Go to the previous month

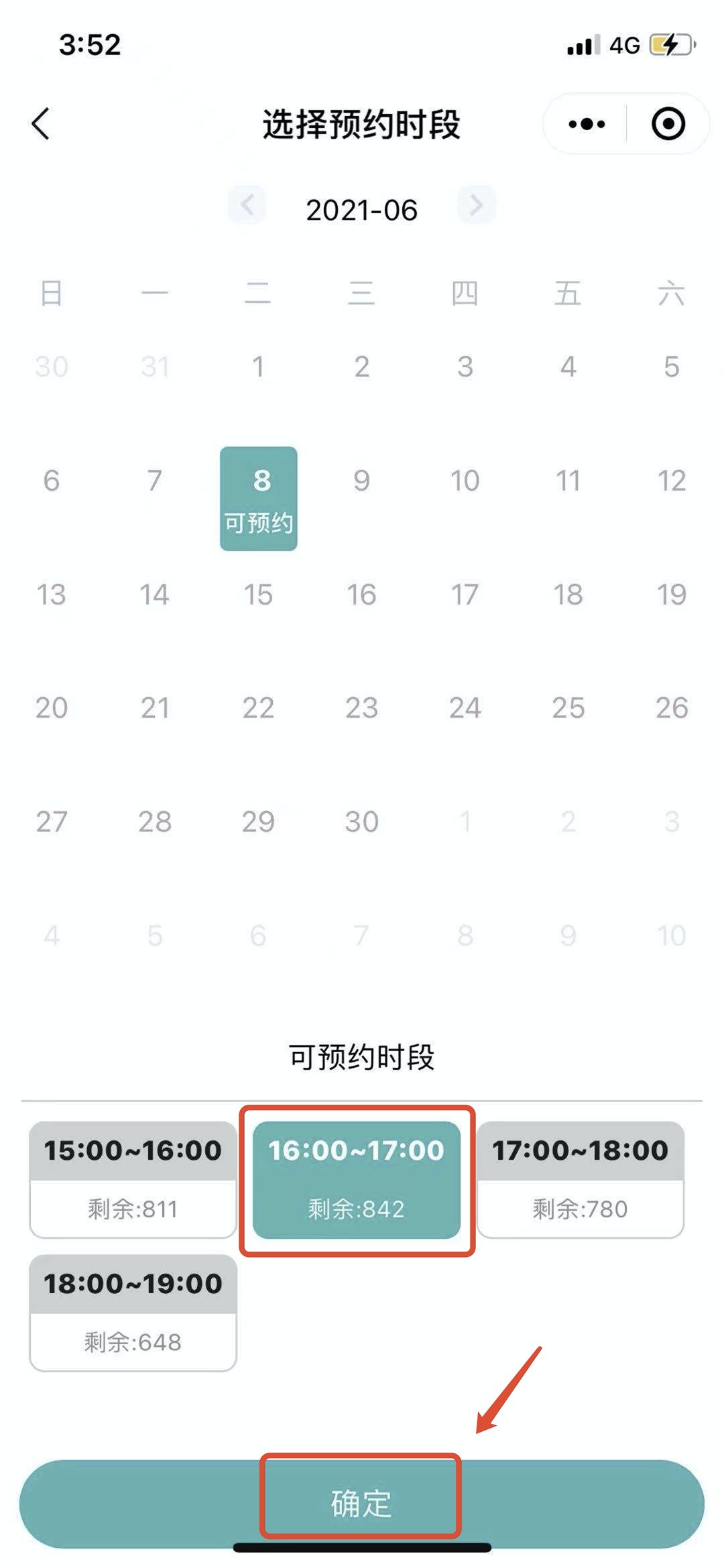tap(247, 204)
